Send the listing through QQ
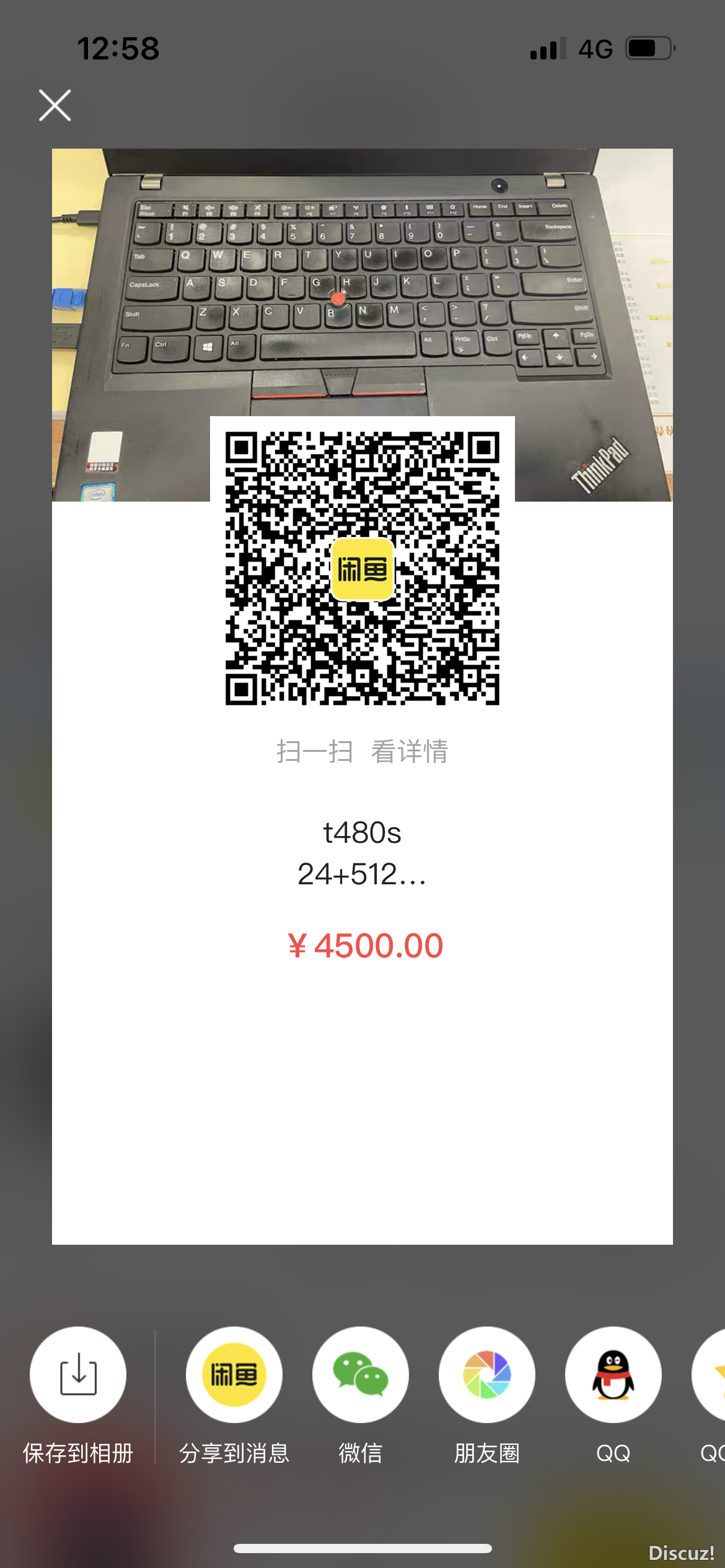This screenshot has height=1568, width=725. (x=613, y=1375)
